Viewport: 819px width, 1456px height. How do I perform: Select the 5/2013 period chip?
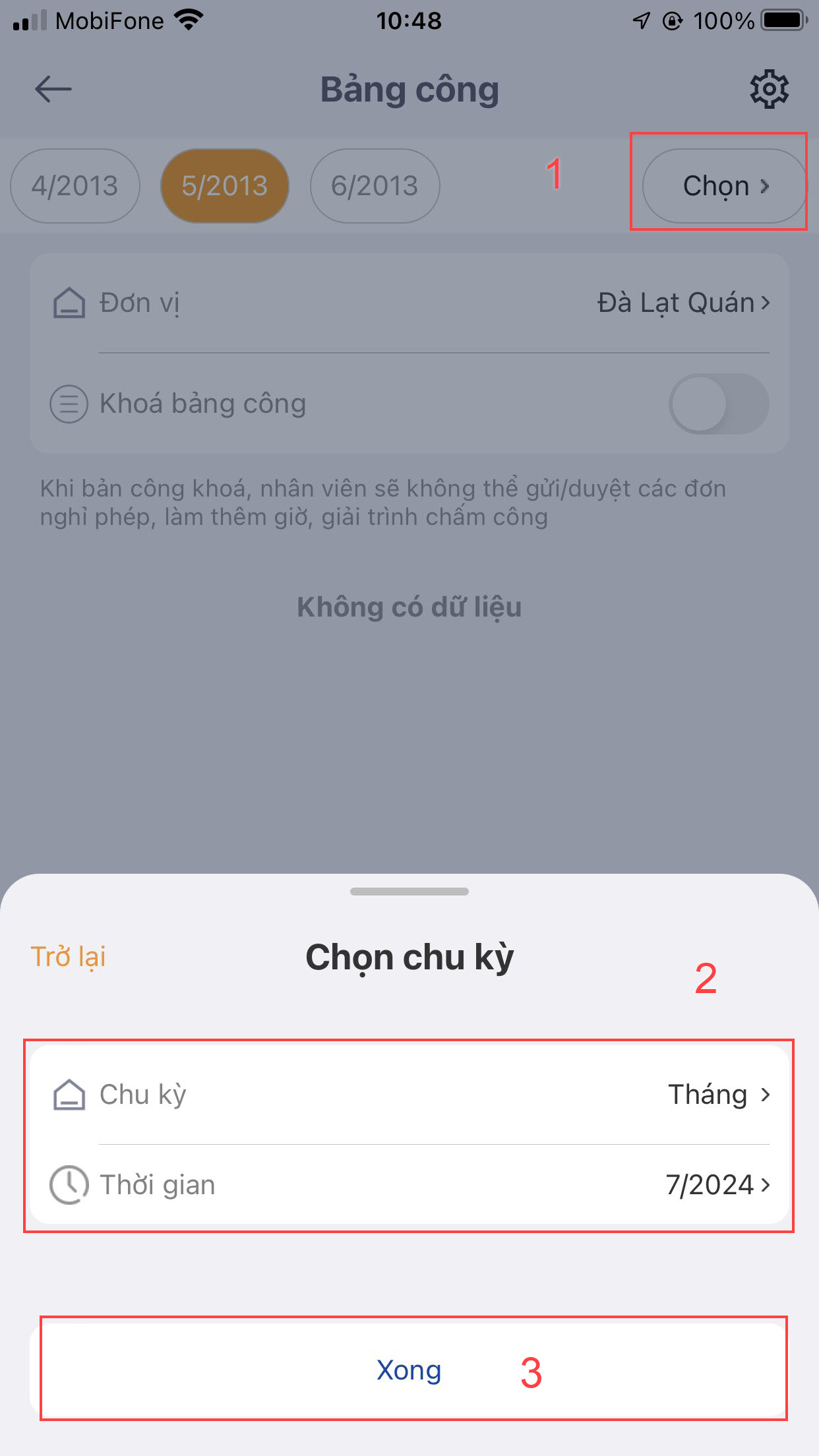pos(225,186)
